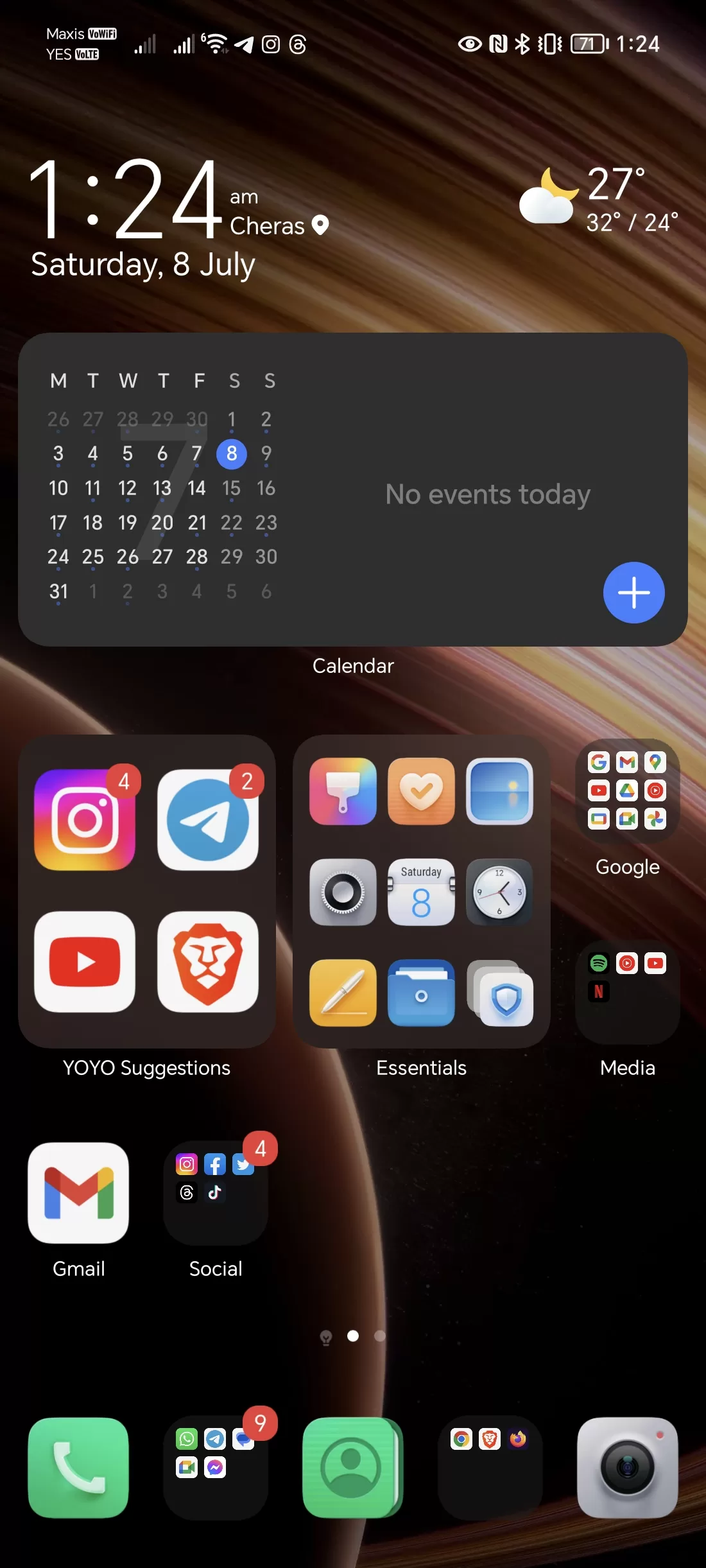Add a new calendar event
The width and height of the screenshot is (706, 1568).
click(x=633, y=592)
